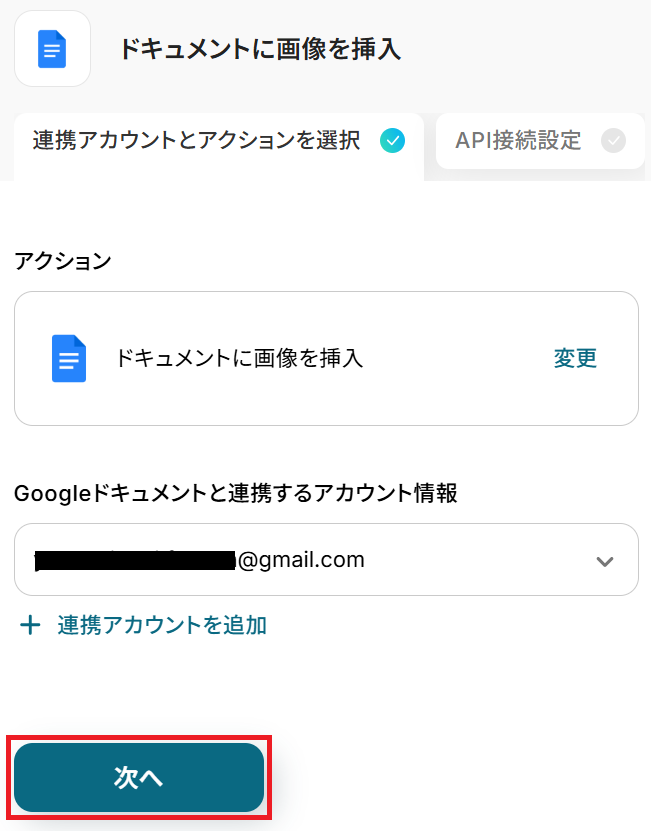
Task: Select the 連携アカウントとアクションを選択 tab
Action: click(217, 141)
